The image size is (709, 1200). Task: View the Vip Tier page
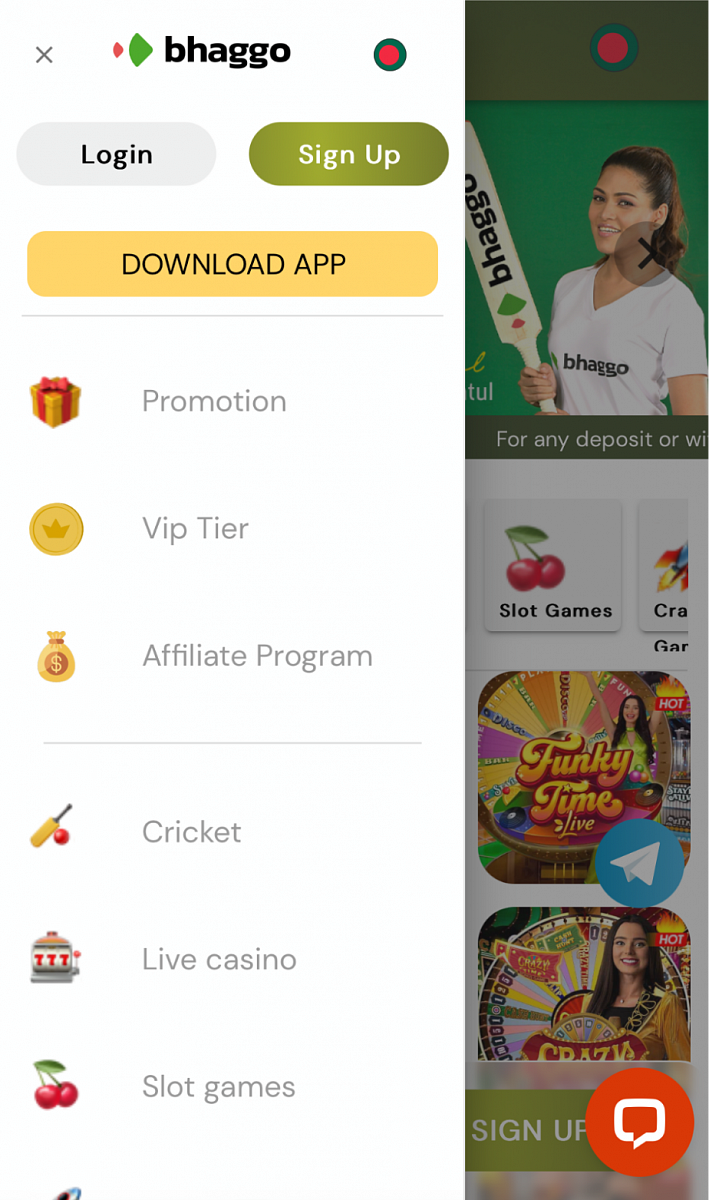[195, 529]
